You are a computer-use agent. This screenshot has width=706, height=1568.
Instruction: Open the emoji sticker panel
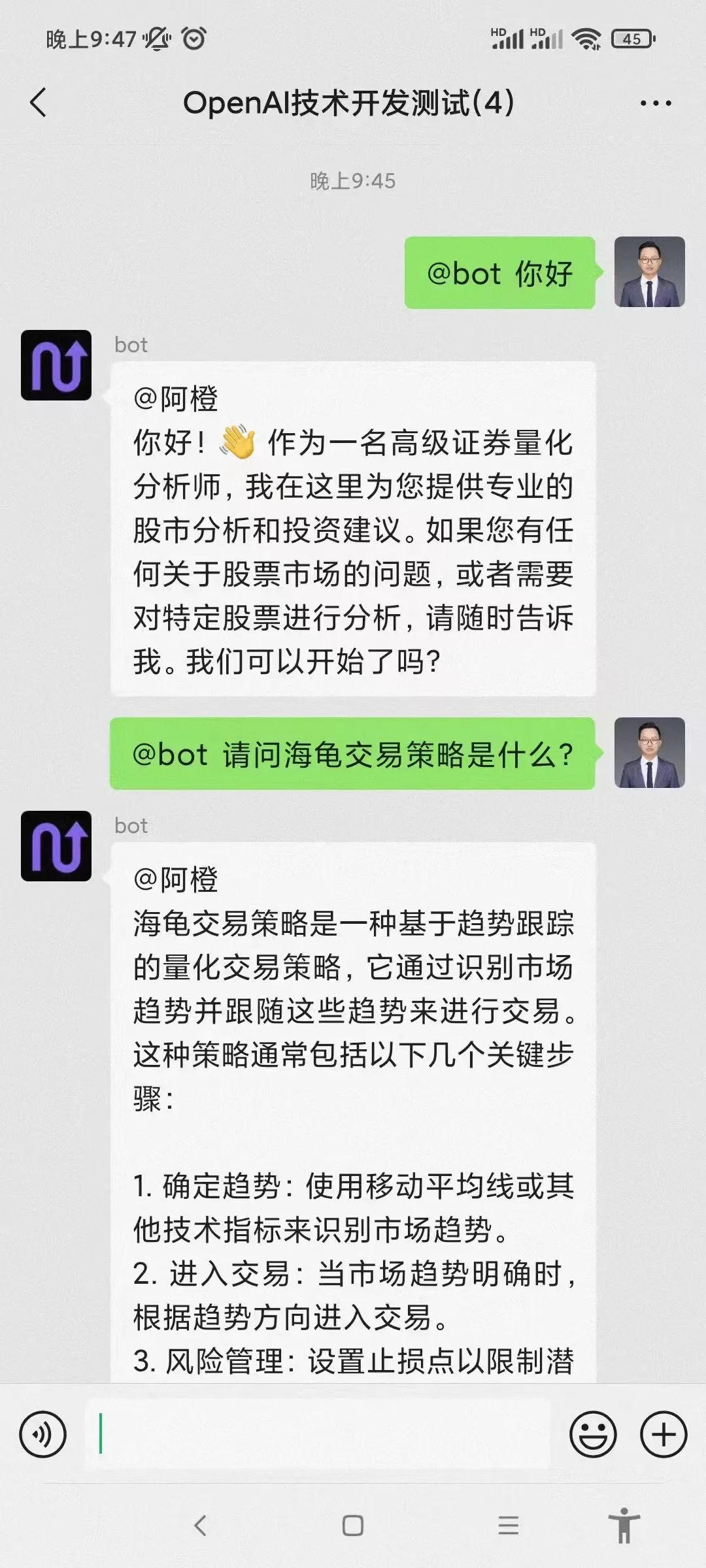point(593,1435)
